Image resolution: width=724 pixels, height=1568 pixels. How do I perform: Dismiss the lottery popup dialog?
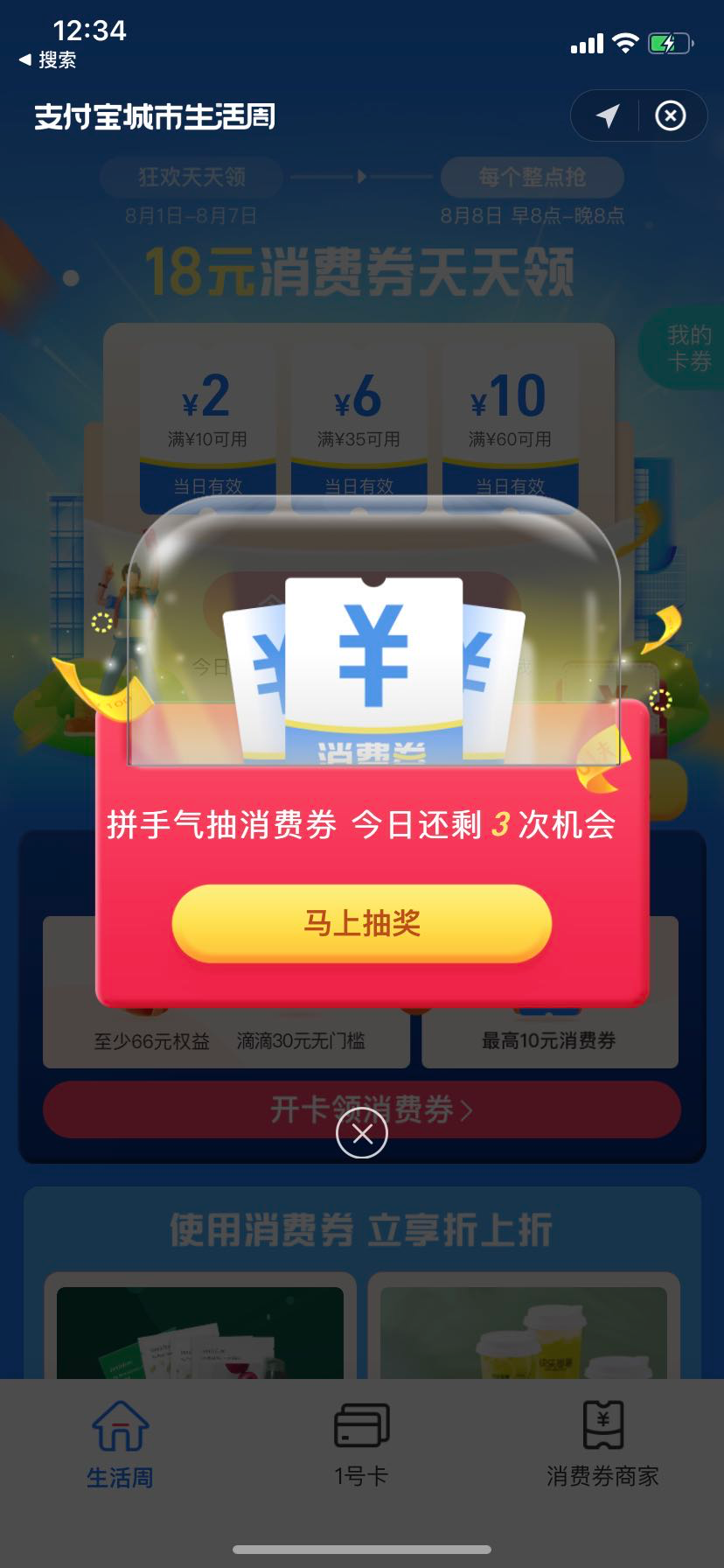[x=361, y=1134]
